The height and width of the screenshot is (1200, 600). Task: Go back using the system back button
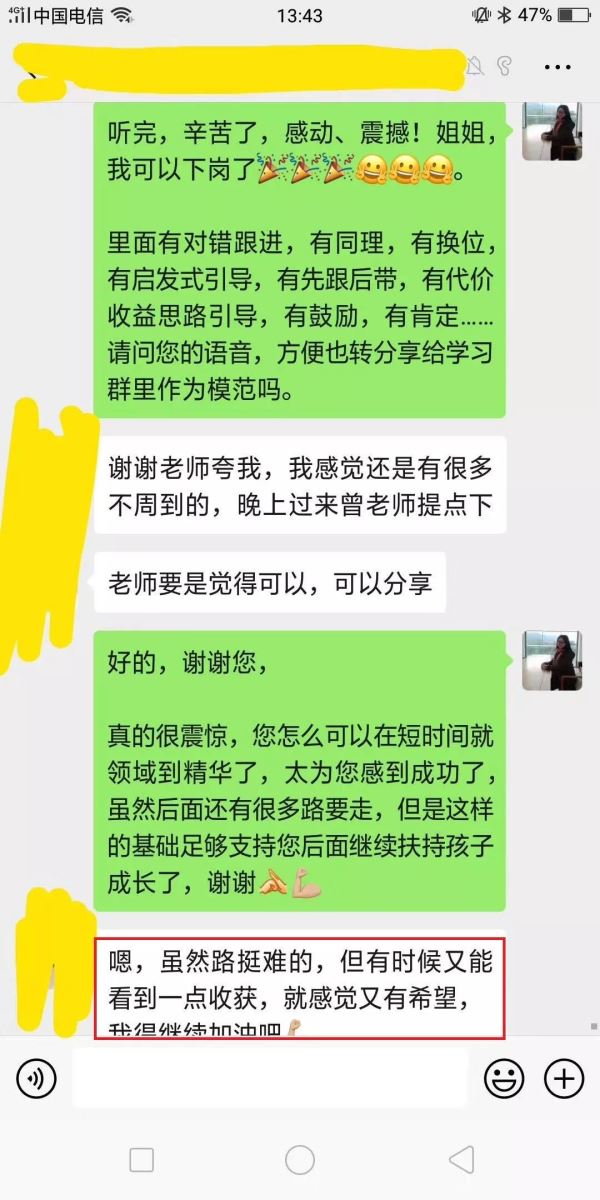pyautogui.click(x=461, y=1159)
